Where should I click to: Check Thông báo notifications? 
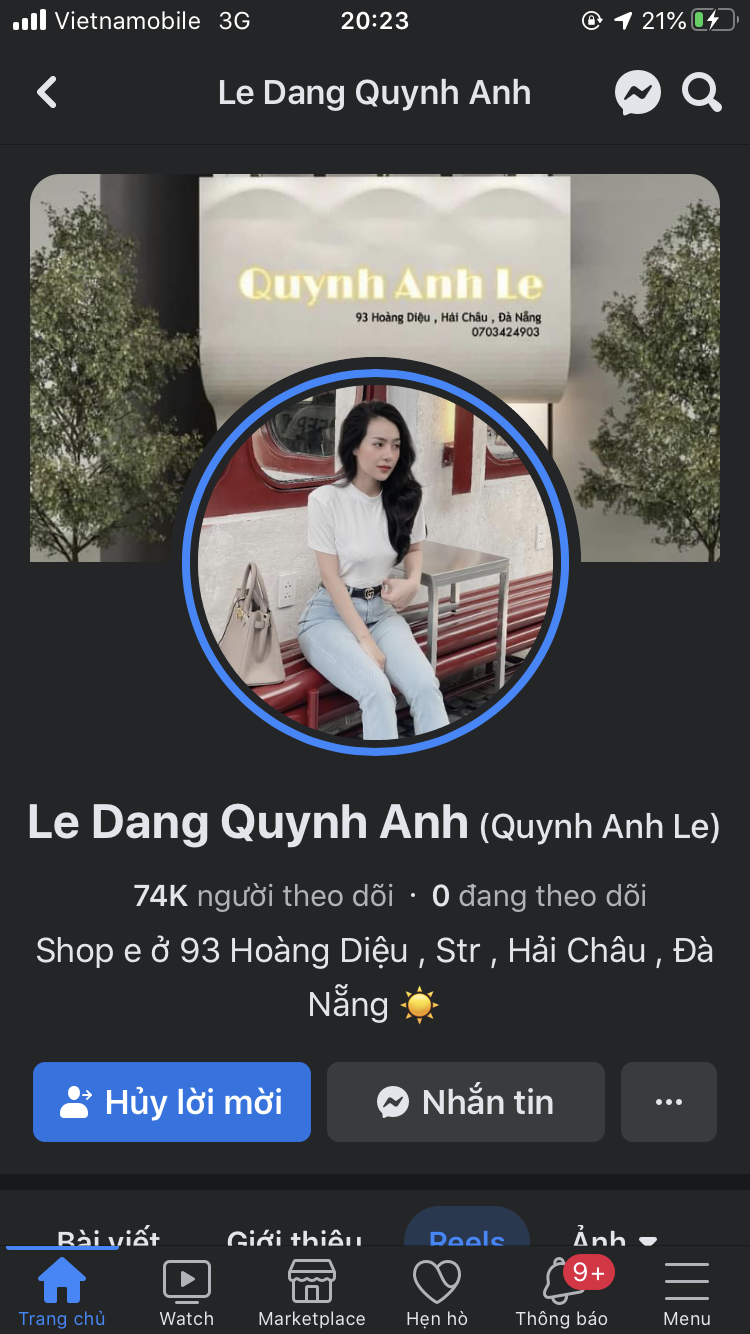[562, 1292]
